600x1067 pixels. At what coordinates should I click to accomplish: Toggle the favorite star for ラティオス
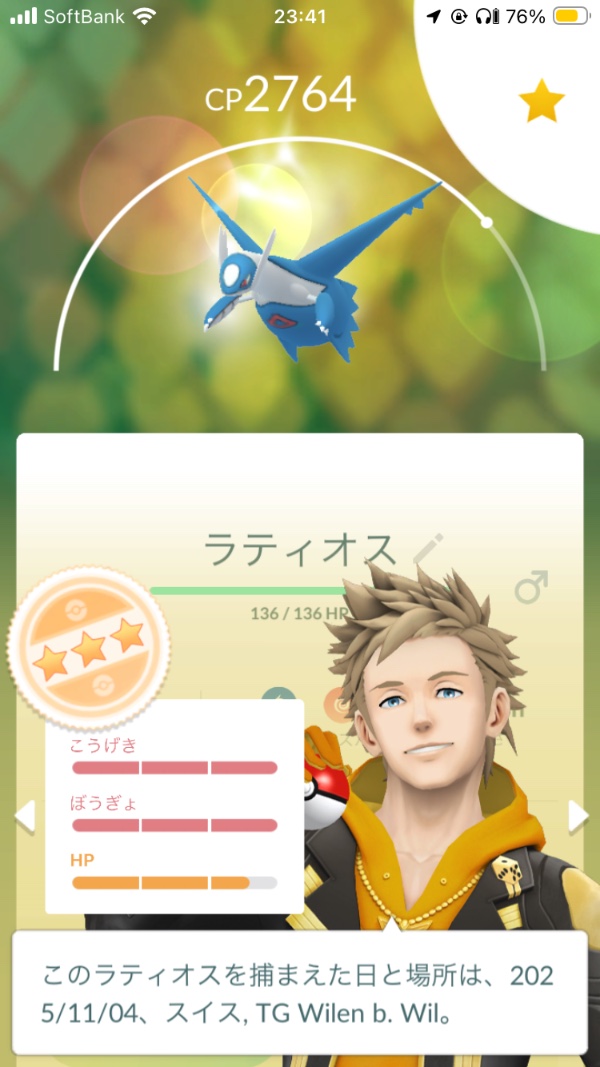point(541,100)
